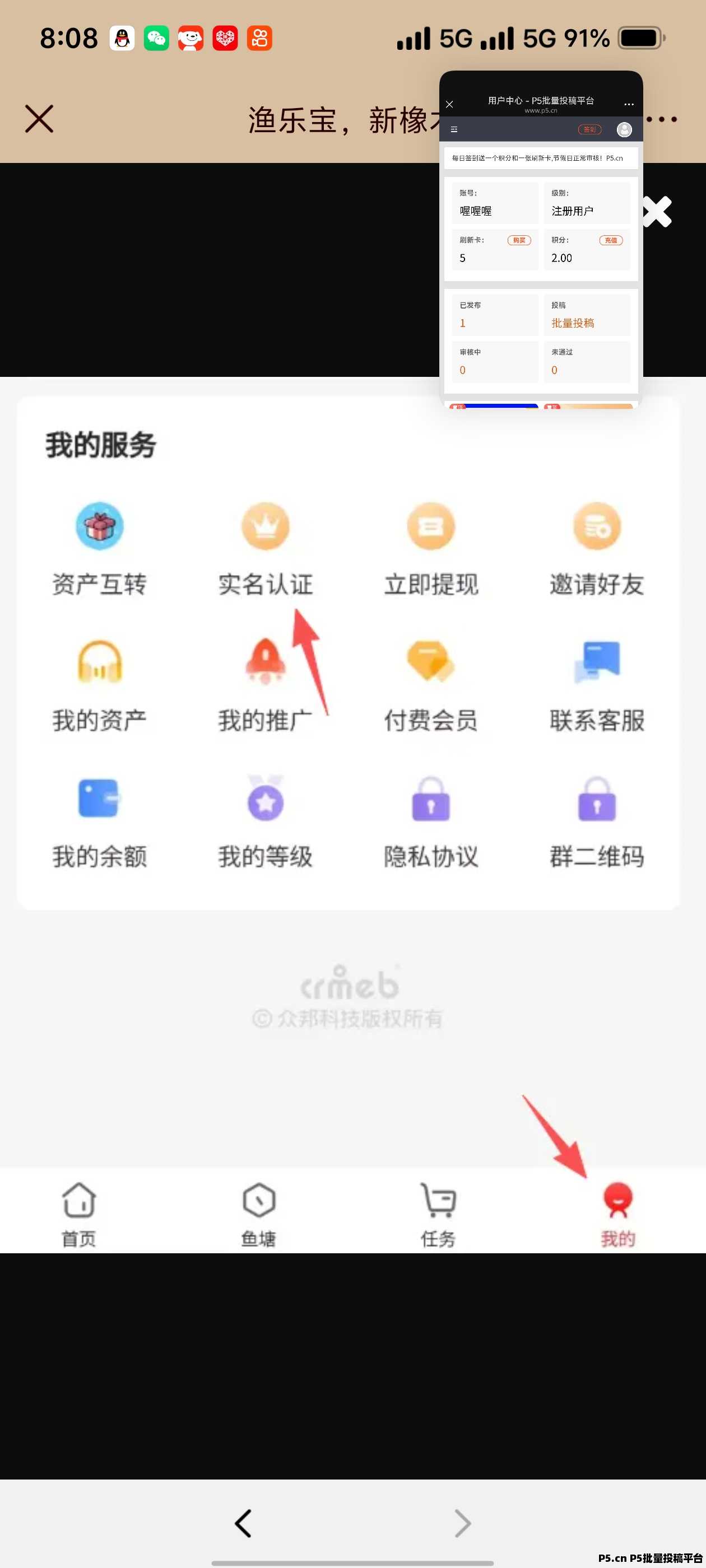This screenshot has height=1568, width=706.
Task: Click the 购买 purchase button
Action: pyautogui.click(x=518, y=240)
